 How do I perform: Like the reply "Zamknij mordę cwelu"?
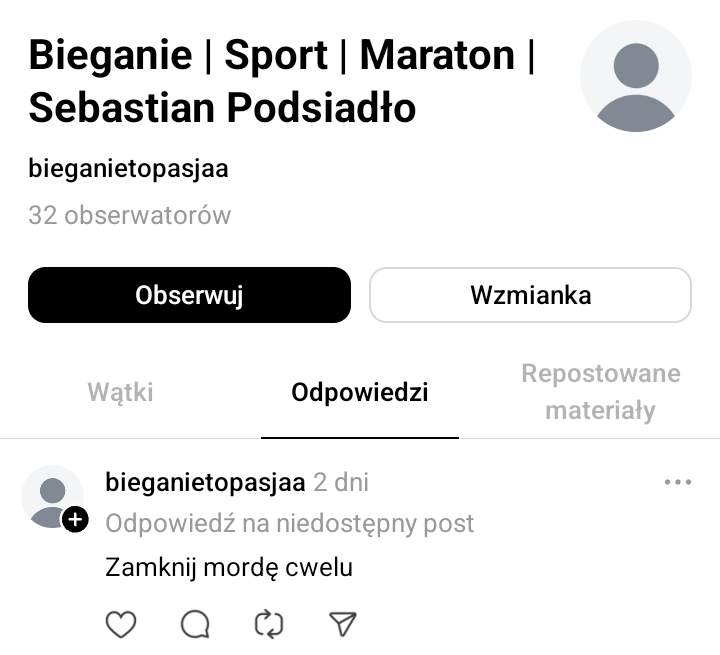[x=120, y=625]
